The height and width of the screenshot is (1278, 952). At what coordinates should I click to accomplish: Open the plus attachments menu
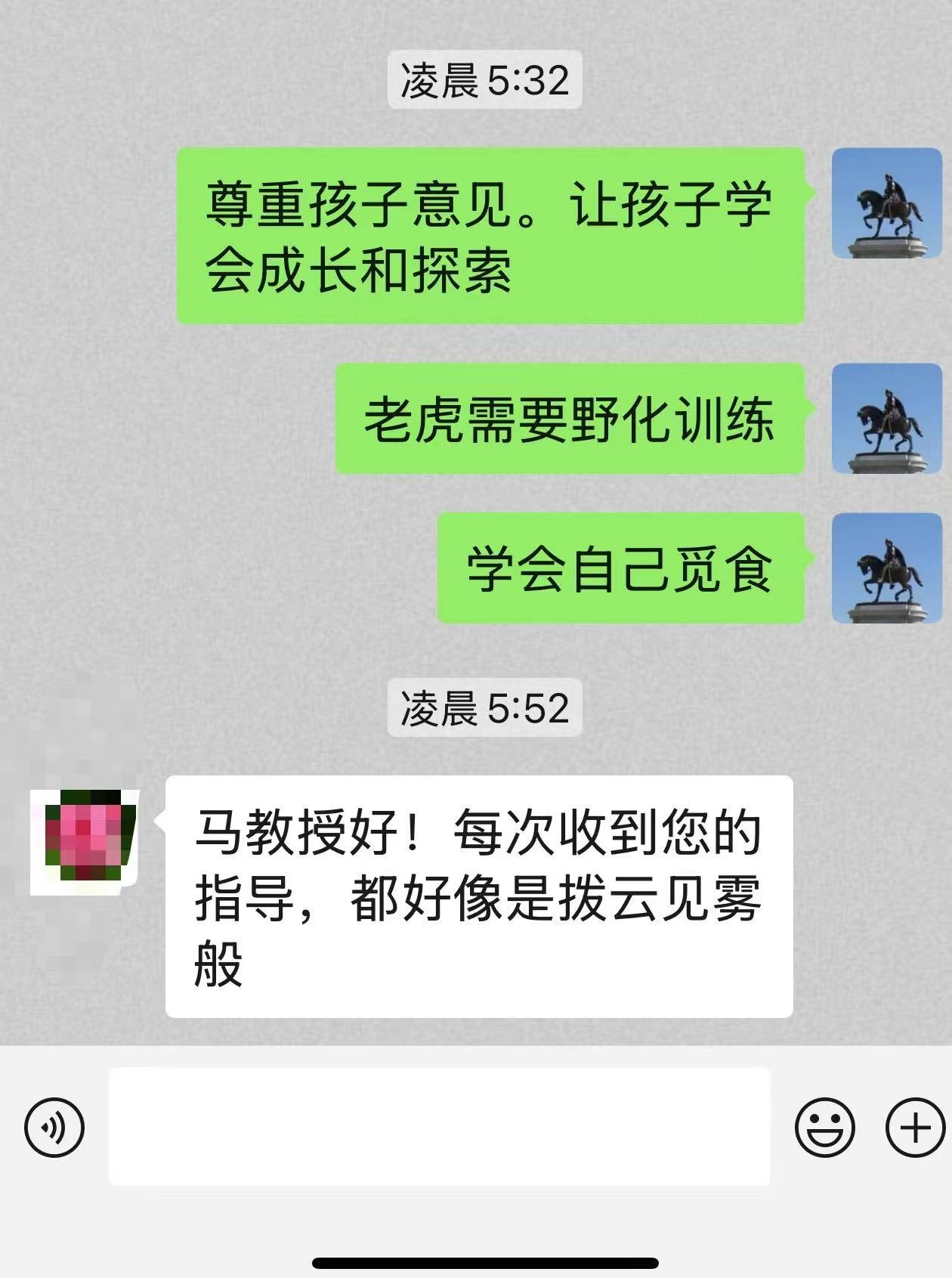(915, 1128)
